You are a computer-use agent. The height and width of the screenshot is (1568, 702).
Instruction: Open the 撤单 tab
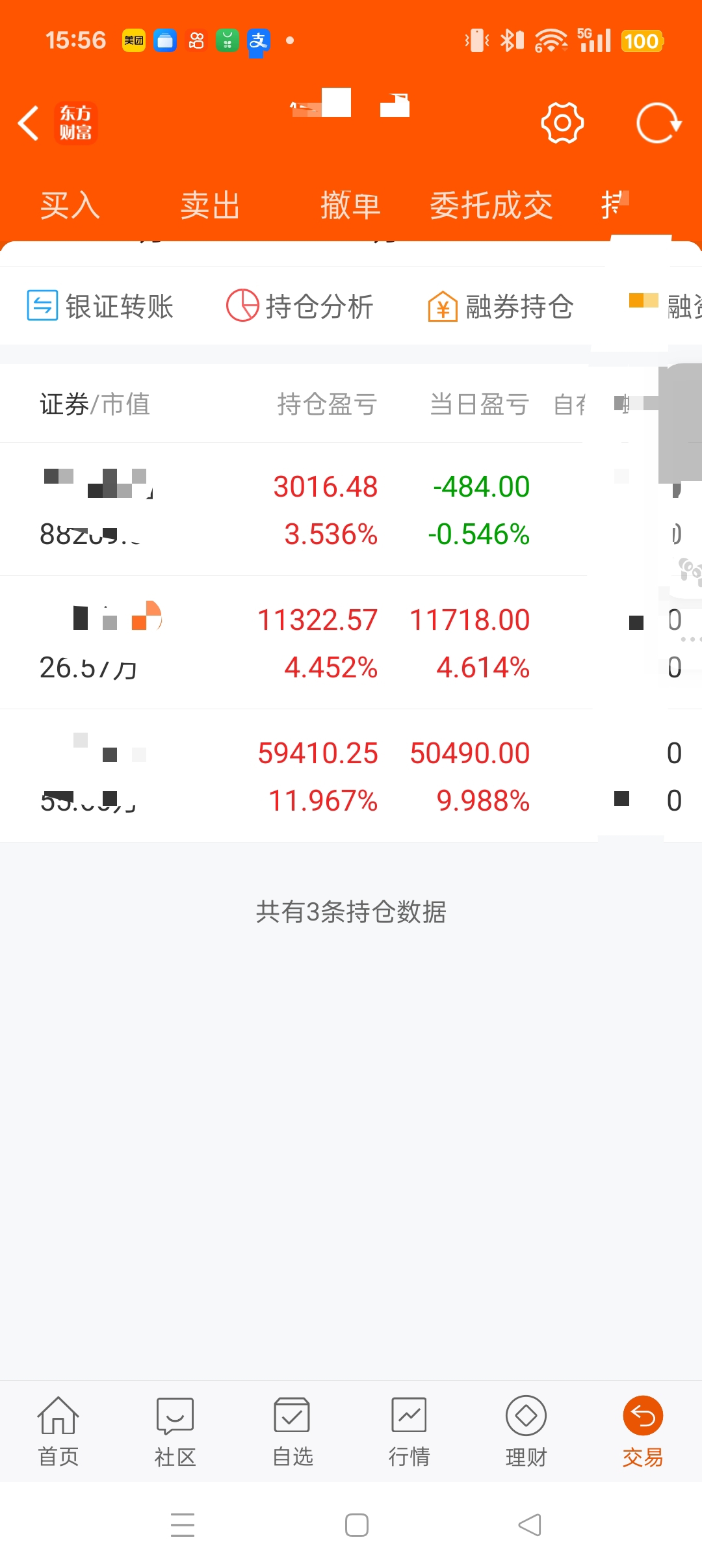350,205
